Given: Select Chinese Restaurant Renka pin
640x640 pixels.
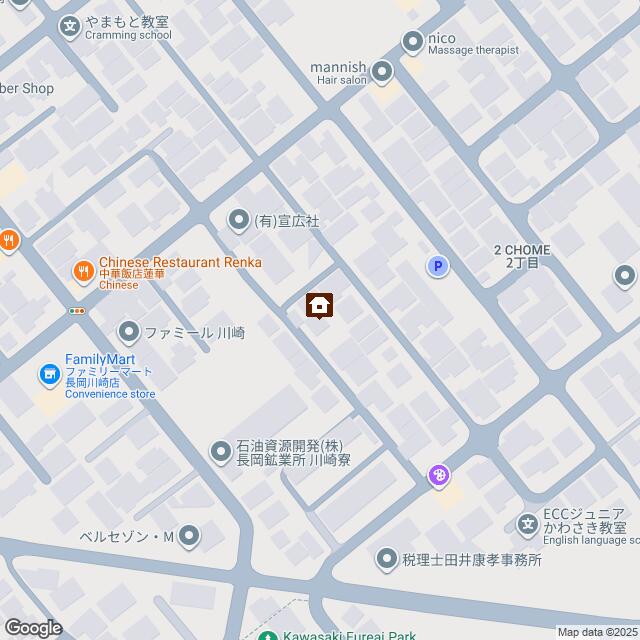Looking at the screenshot, I should [x=84, y=269].
